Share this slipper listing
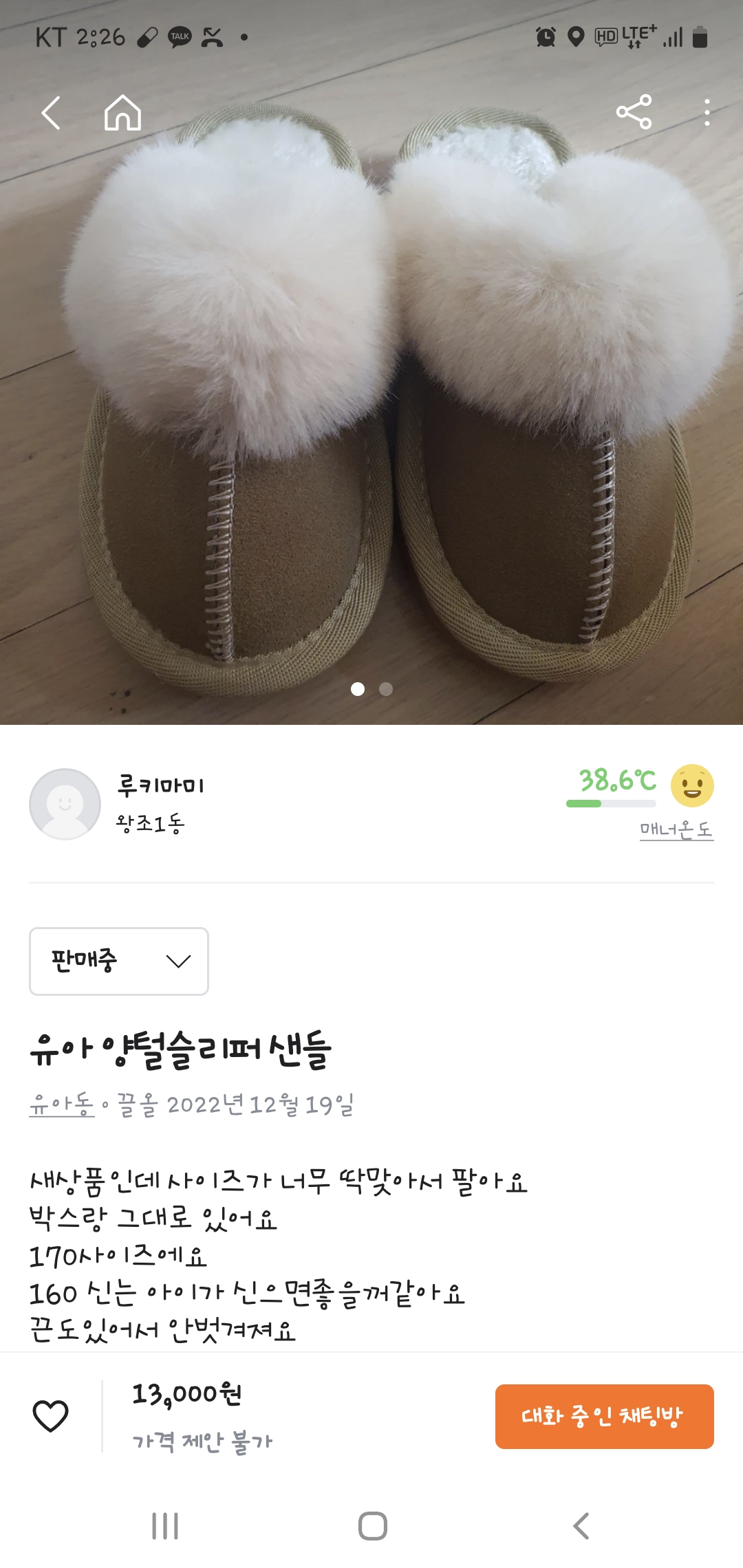The image size is (743, 1568). pos(634,112)
